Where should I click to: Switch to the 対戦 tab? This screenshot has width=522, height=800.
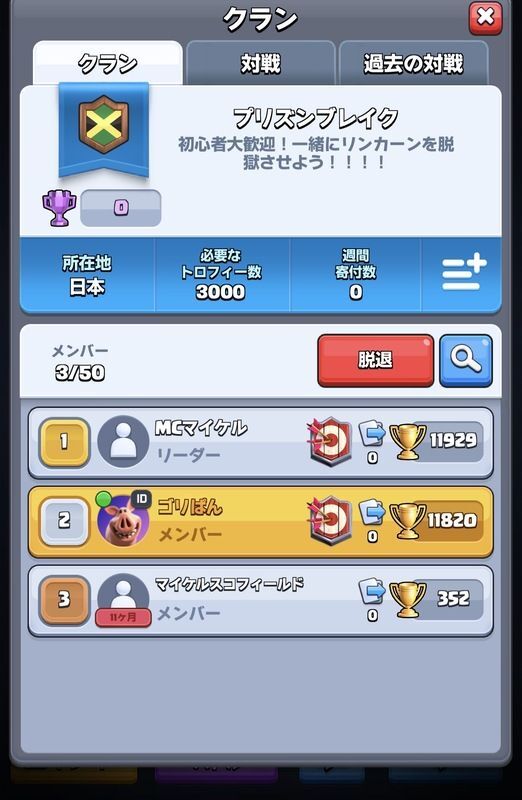261,63
